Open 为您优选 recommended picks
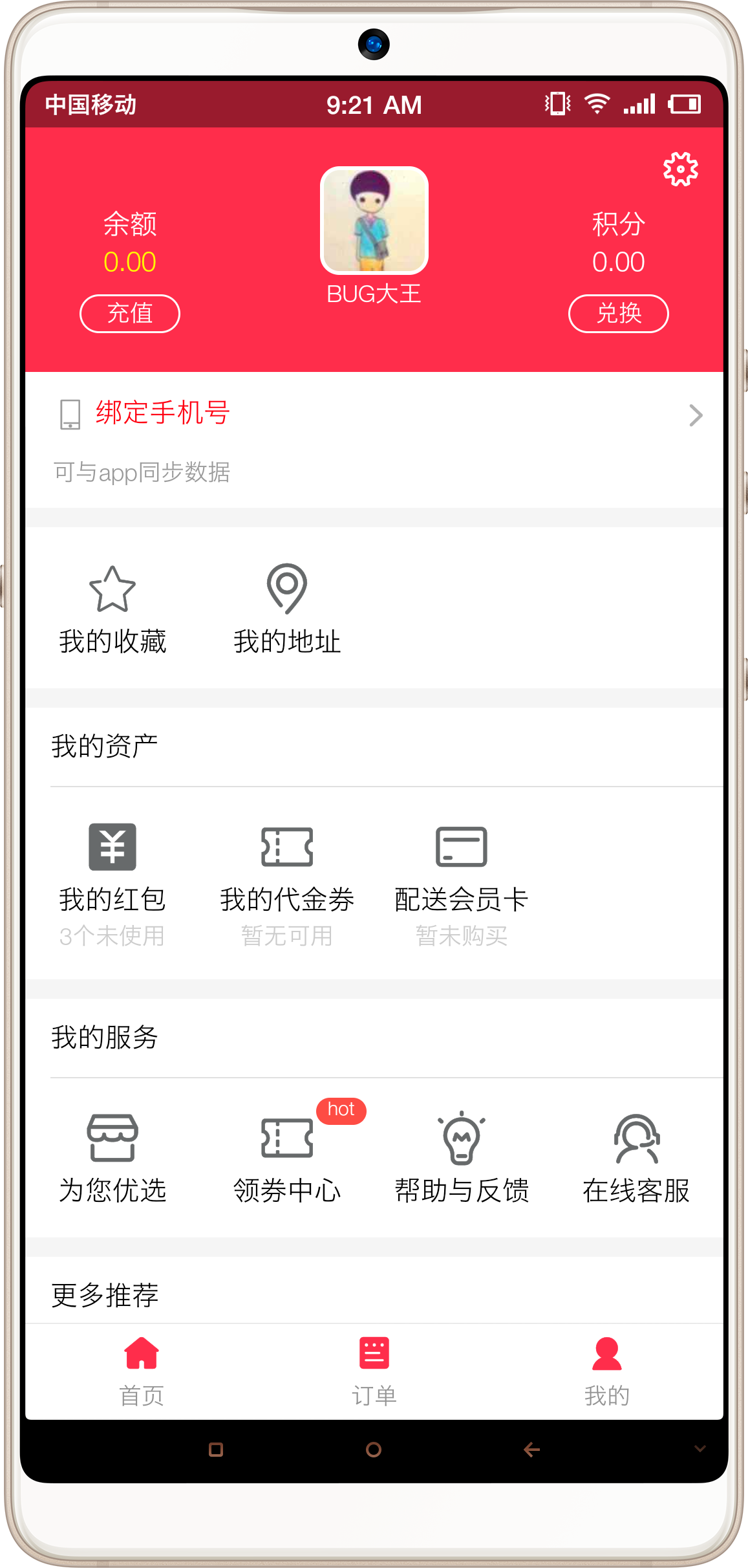 coord(112,1158)
